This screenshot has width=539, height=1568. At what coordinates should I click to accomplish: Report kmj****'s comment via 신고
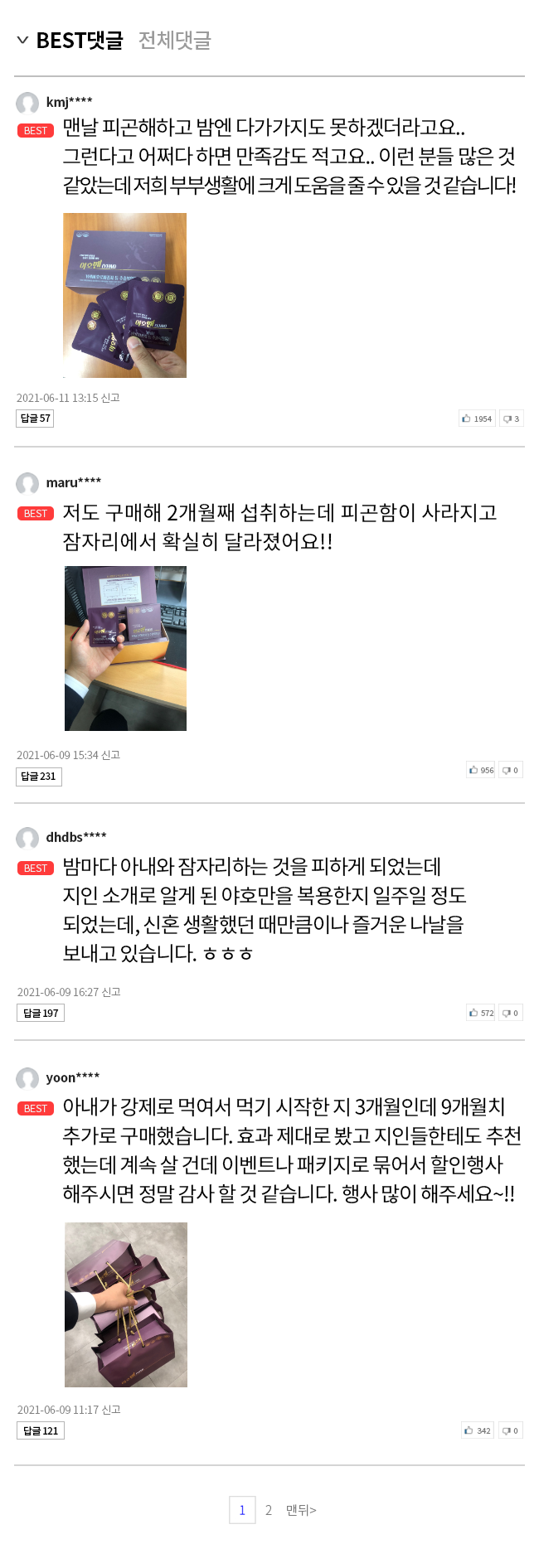(110, 398)
